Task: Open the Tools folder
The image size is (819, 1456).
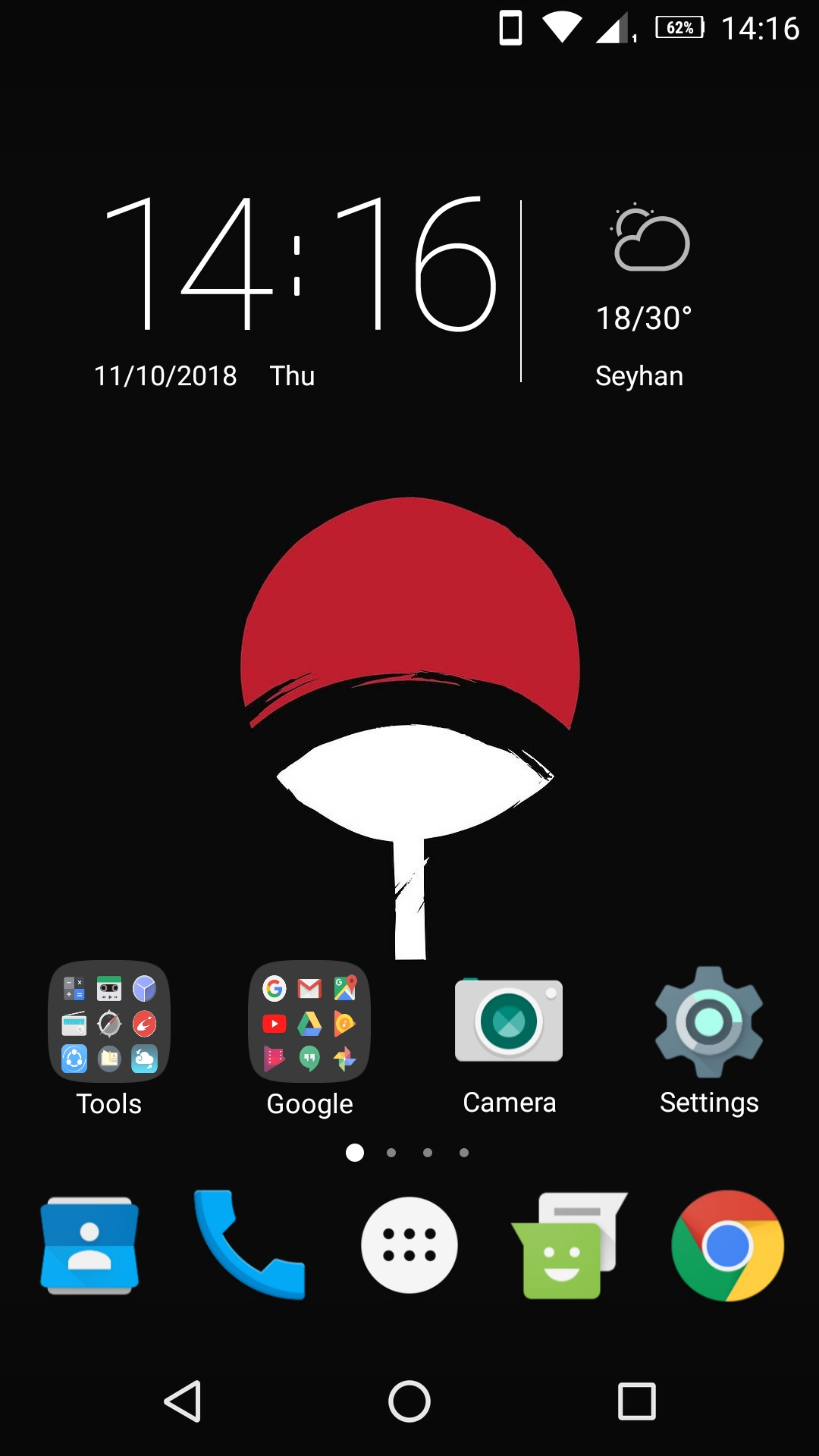Action: tap(109, 1022)
